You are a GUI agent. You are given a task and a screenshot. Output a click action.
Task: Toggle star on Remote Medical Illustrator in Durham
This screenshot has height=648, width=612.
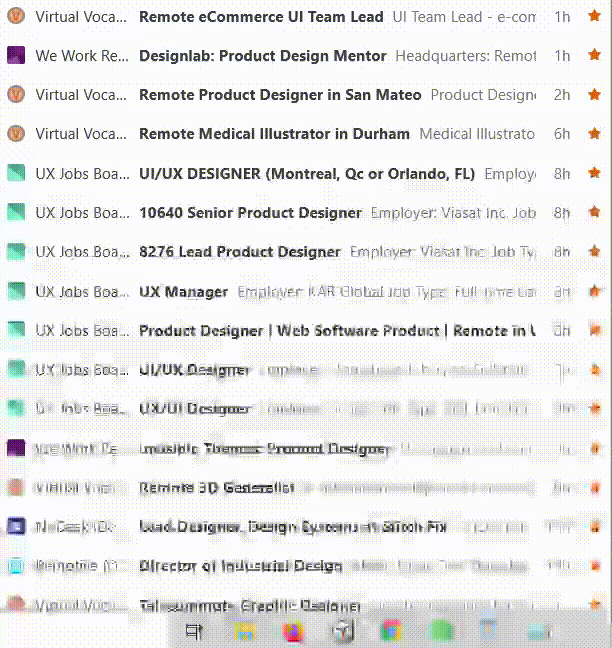pos(594,134)
